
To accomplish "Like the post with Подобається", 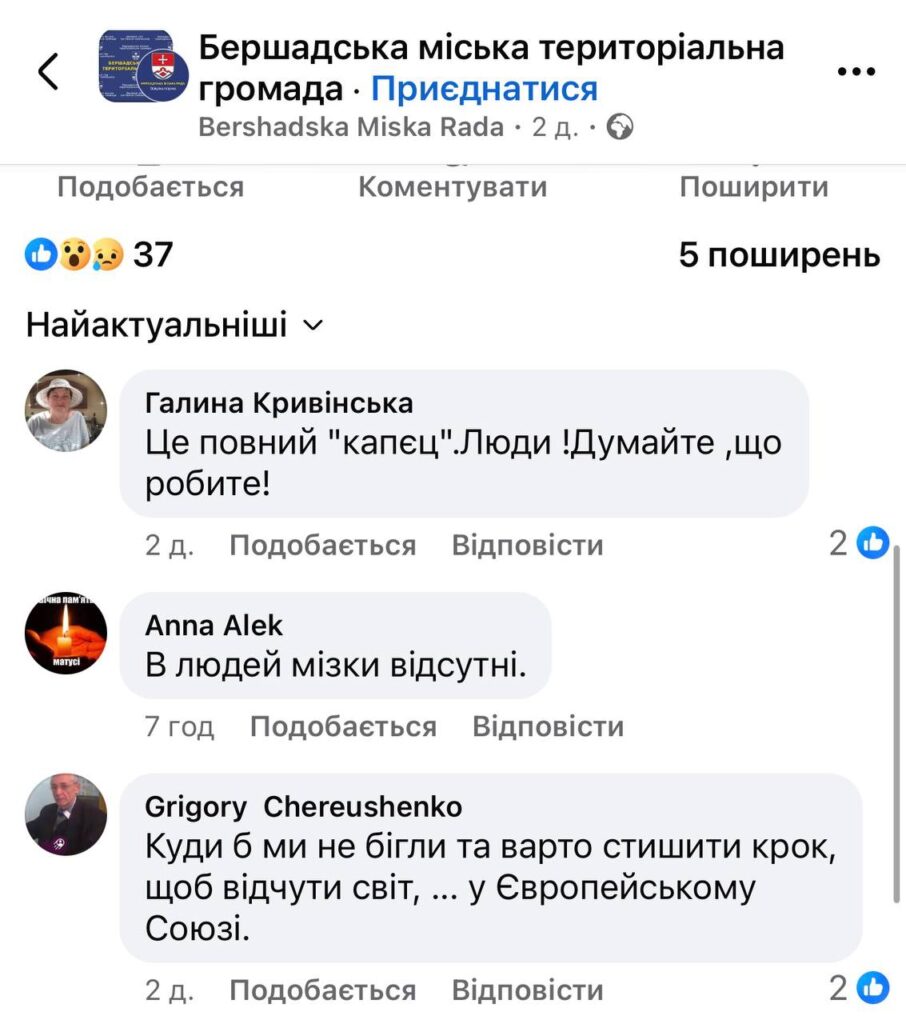I will [x=150, y=186].
